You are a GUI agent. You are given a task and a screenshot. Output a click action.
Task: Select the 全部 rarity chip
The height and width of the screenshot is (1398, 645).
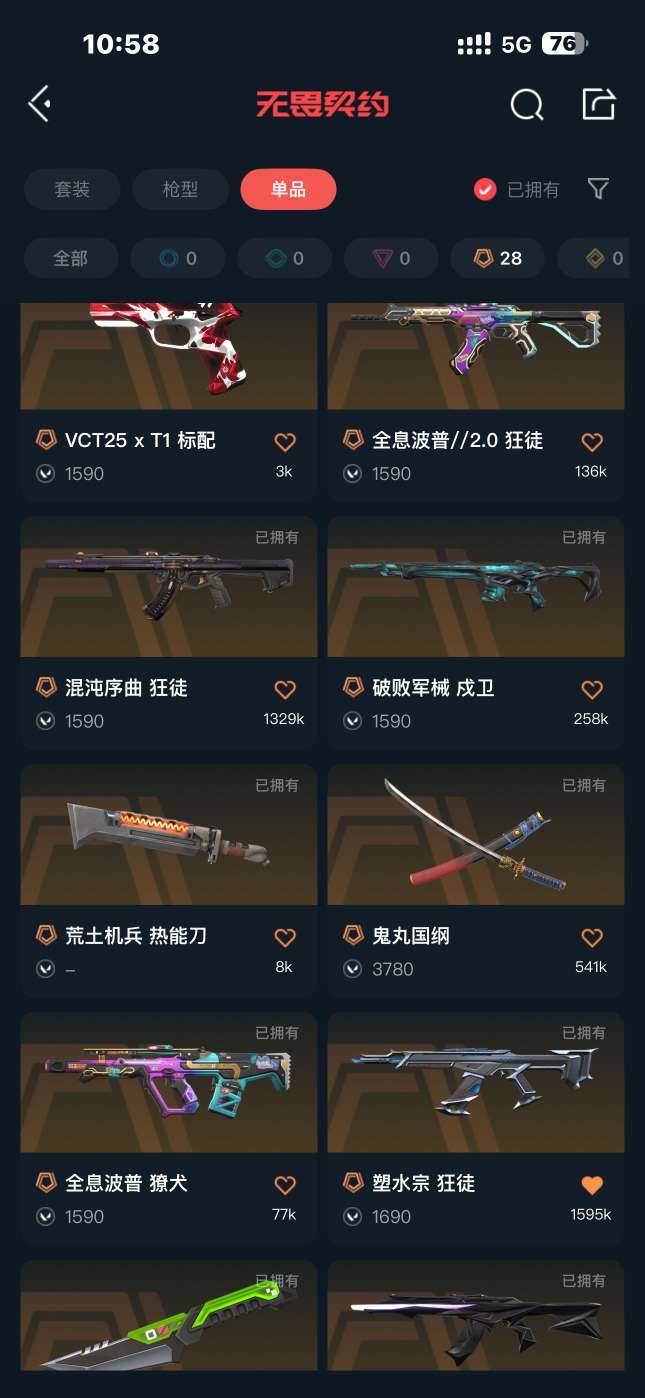[x=70, y=258]
